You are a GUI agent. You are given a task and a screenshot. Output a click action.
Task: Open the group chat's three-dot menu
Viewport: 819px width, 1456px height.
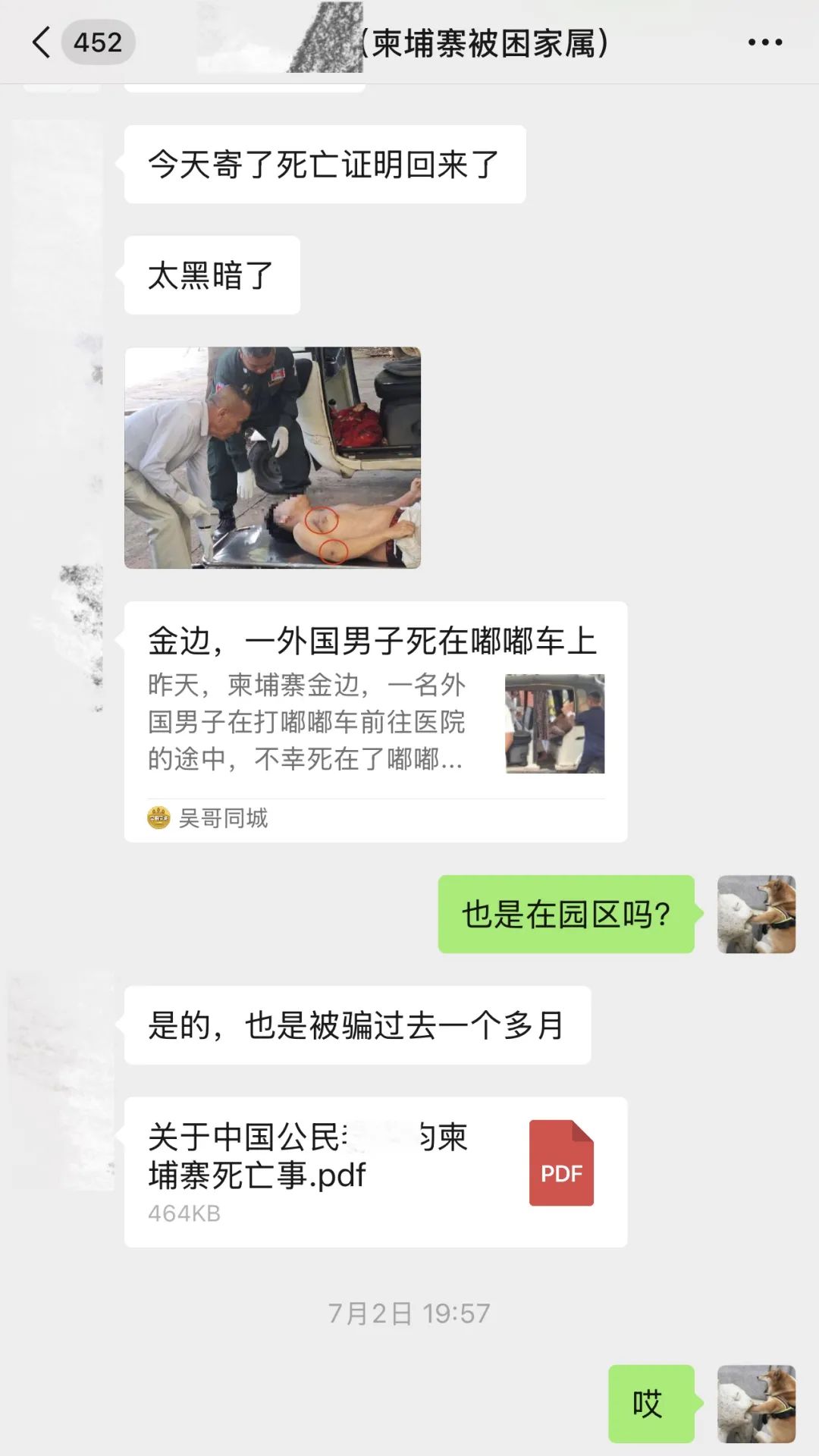click(x=764, y=42)
